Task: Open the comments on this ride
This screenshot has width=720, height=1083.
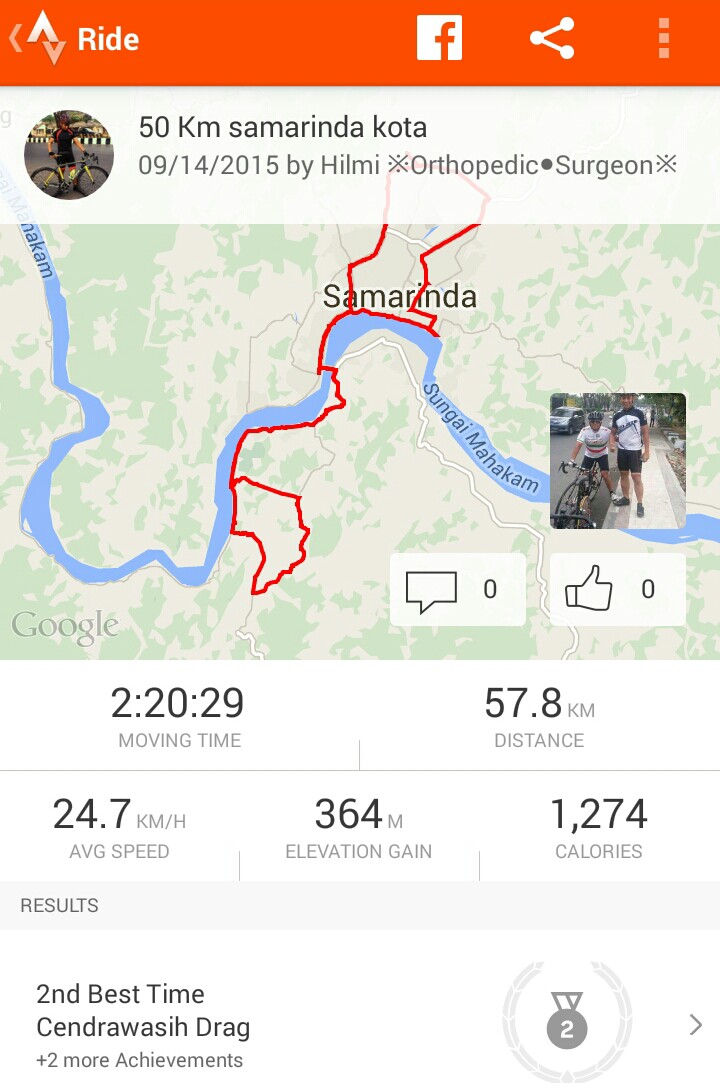Action: click(x=457, y=590)
